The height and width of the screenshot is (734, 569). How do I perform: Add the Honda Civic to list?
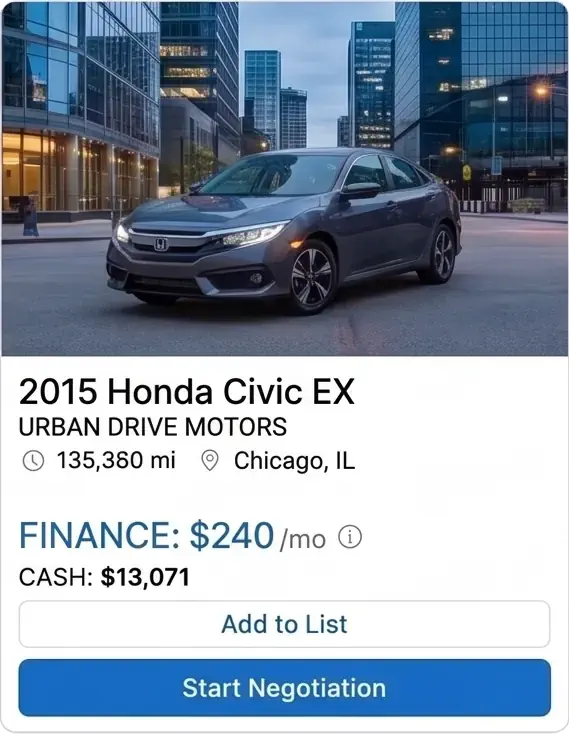(x=284, y=624)
